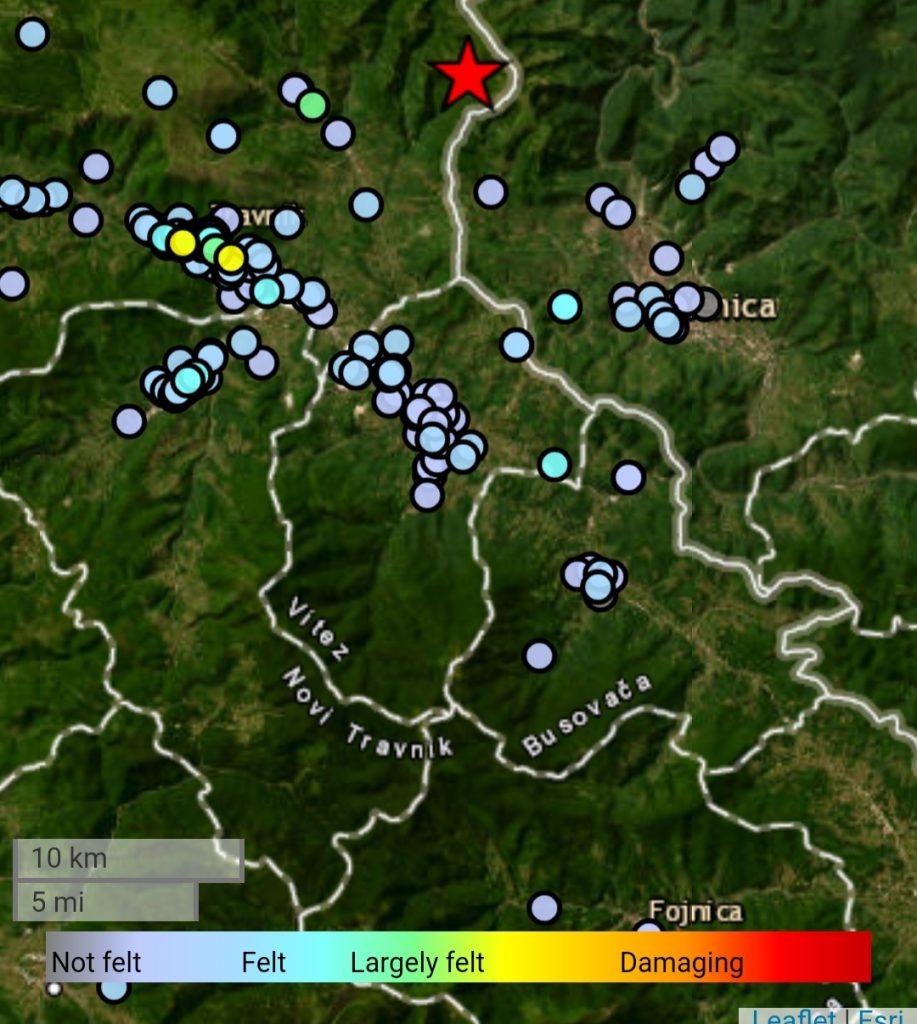Tap the red star epicenter marker
The image size is (917, 1024).
click(x=468, y=75)
